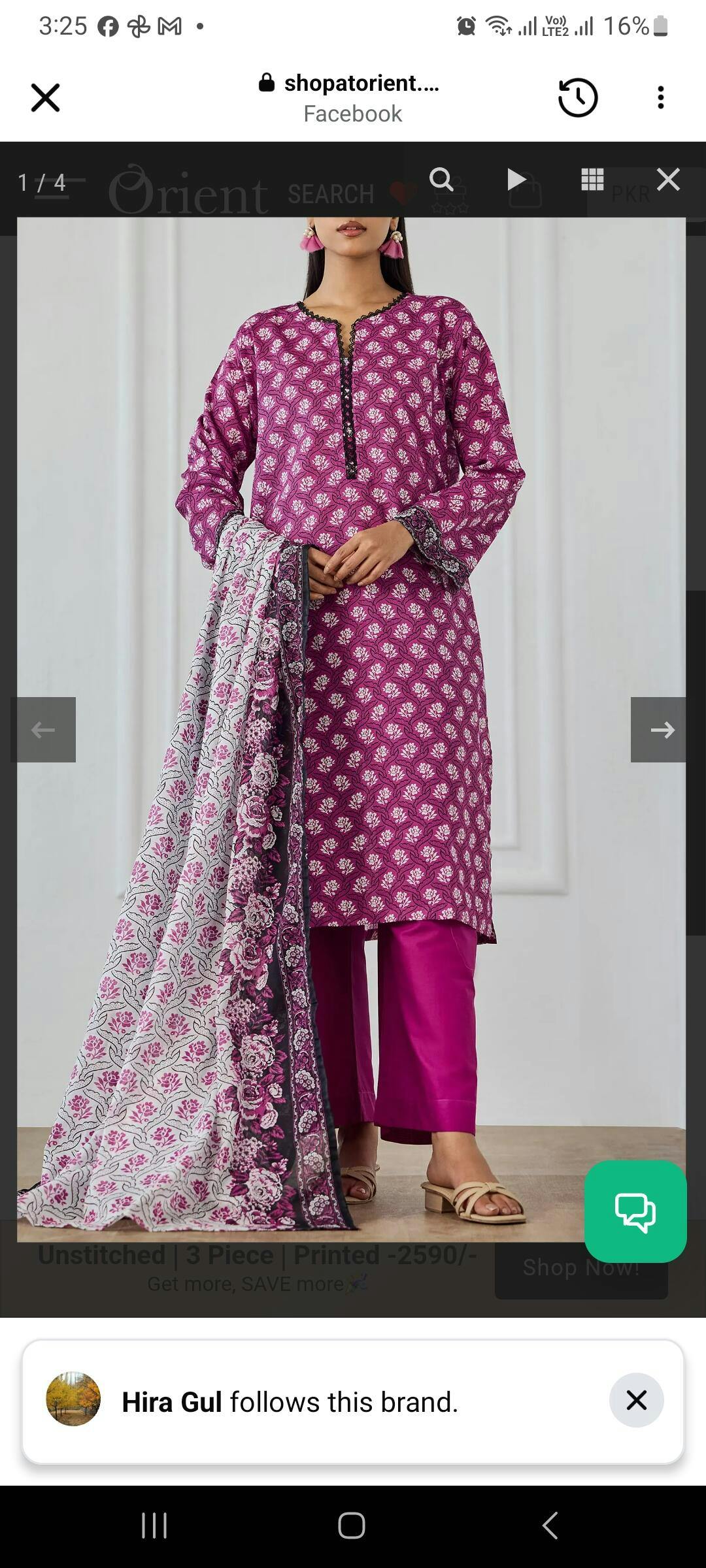Open recent apps from navigation bar
Viewport: 706px width, 1568px height.
(154, 1526)
